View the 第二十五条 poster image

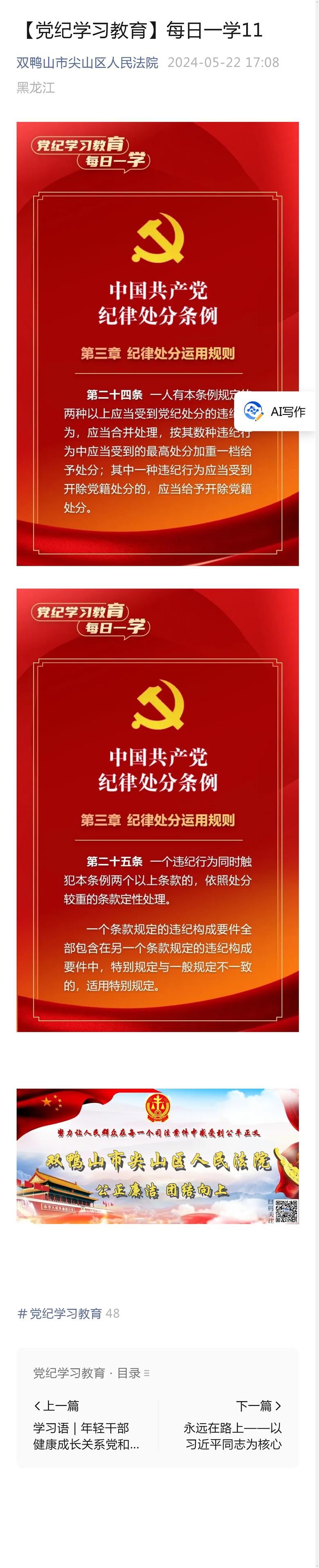tap(157, 810)
